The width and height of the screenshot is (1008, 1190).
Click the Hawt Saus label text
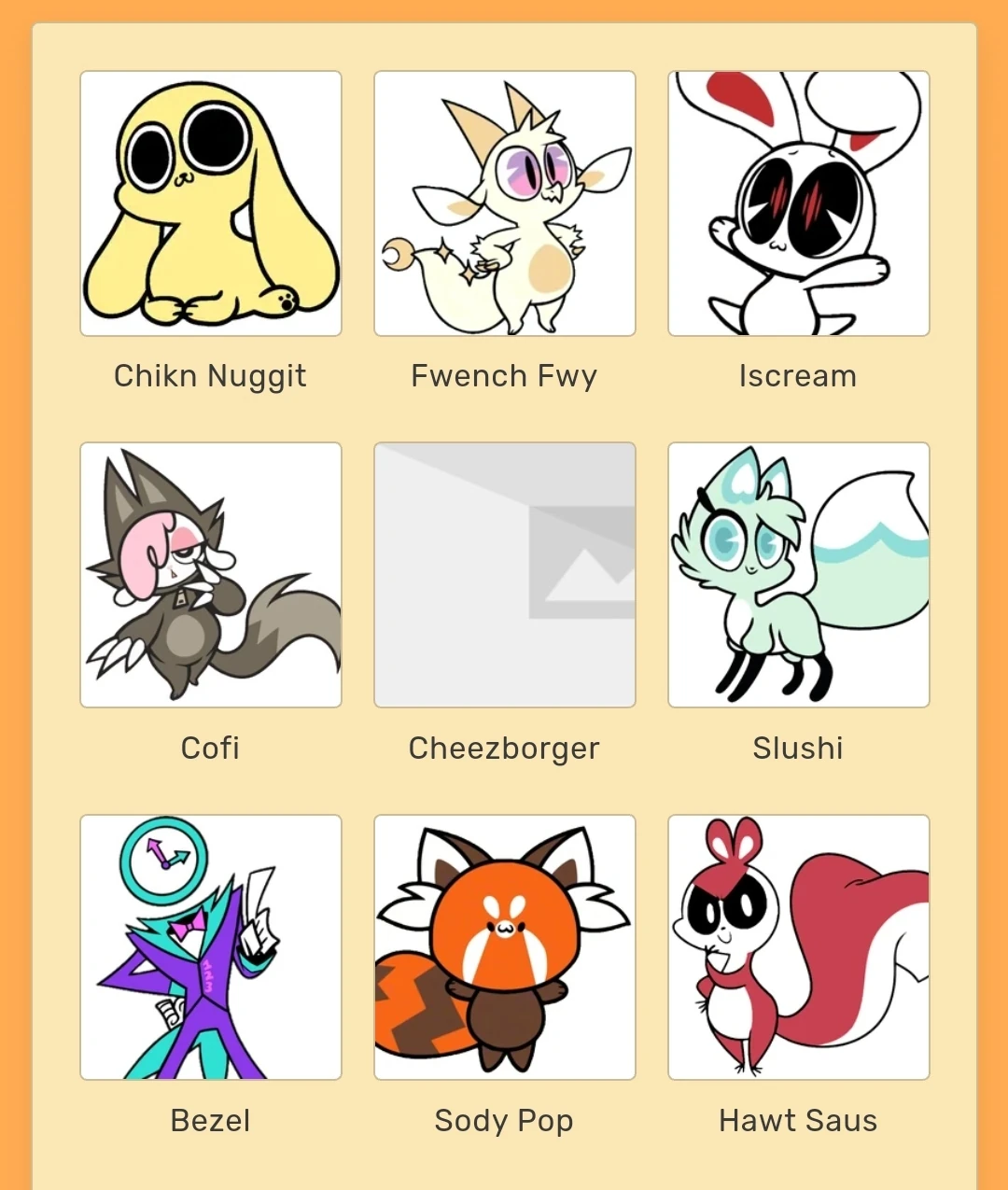tap(798, 1120)
